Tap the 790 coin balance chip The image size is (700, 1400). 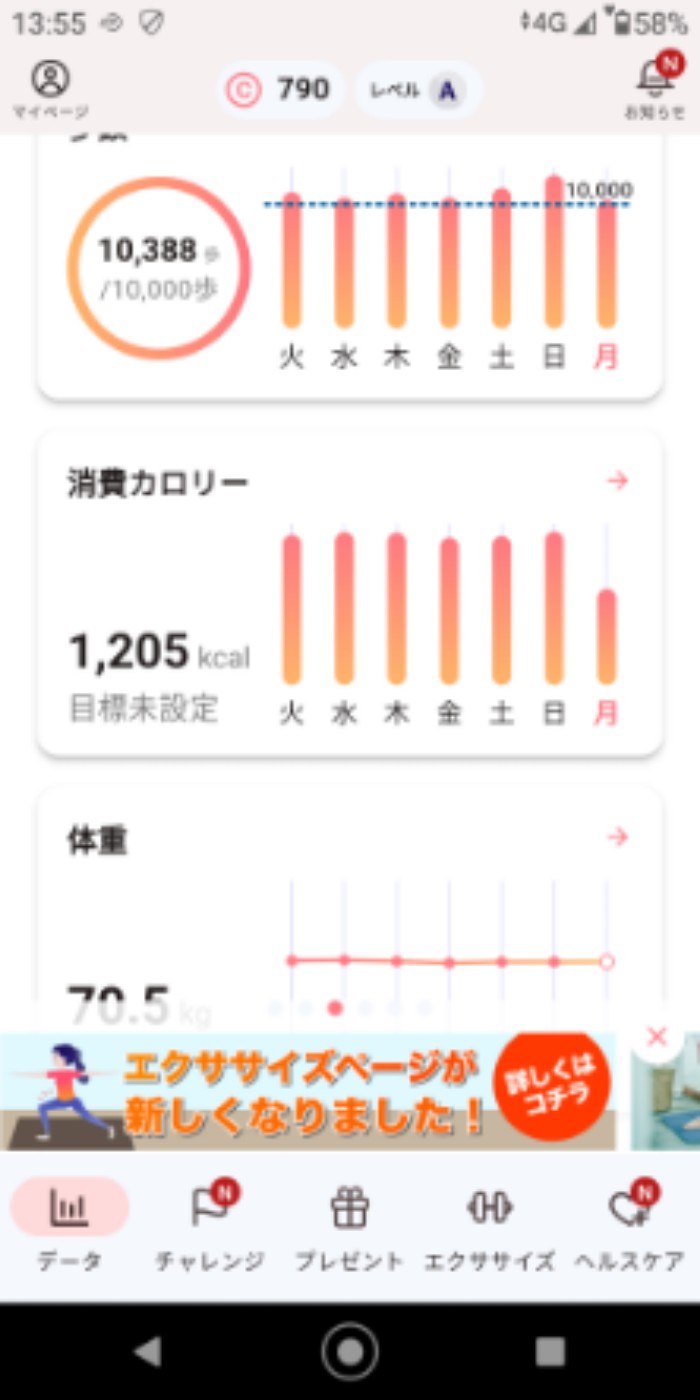(x=281, y=90)
